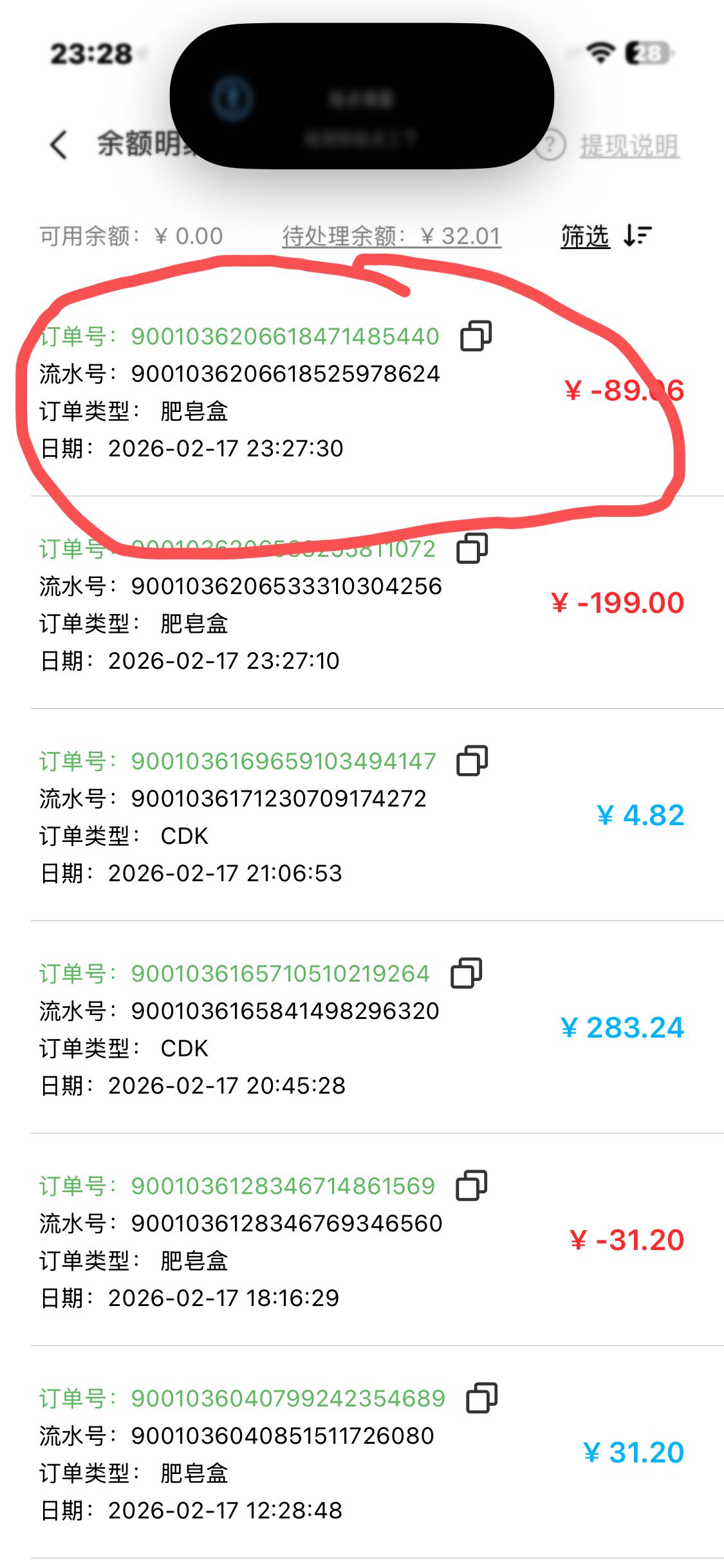Go back from the 余额明细 page
This screenshot has height=1568, width=724.
59,144
